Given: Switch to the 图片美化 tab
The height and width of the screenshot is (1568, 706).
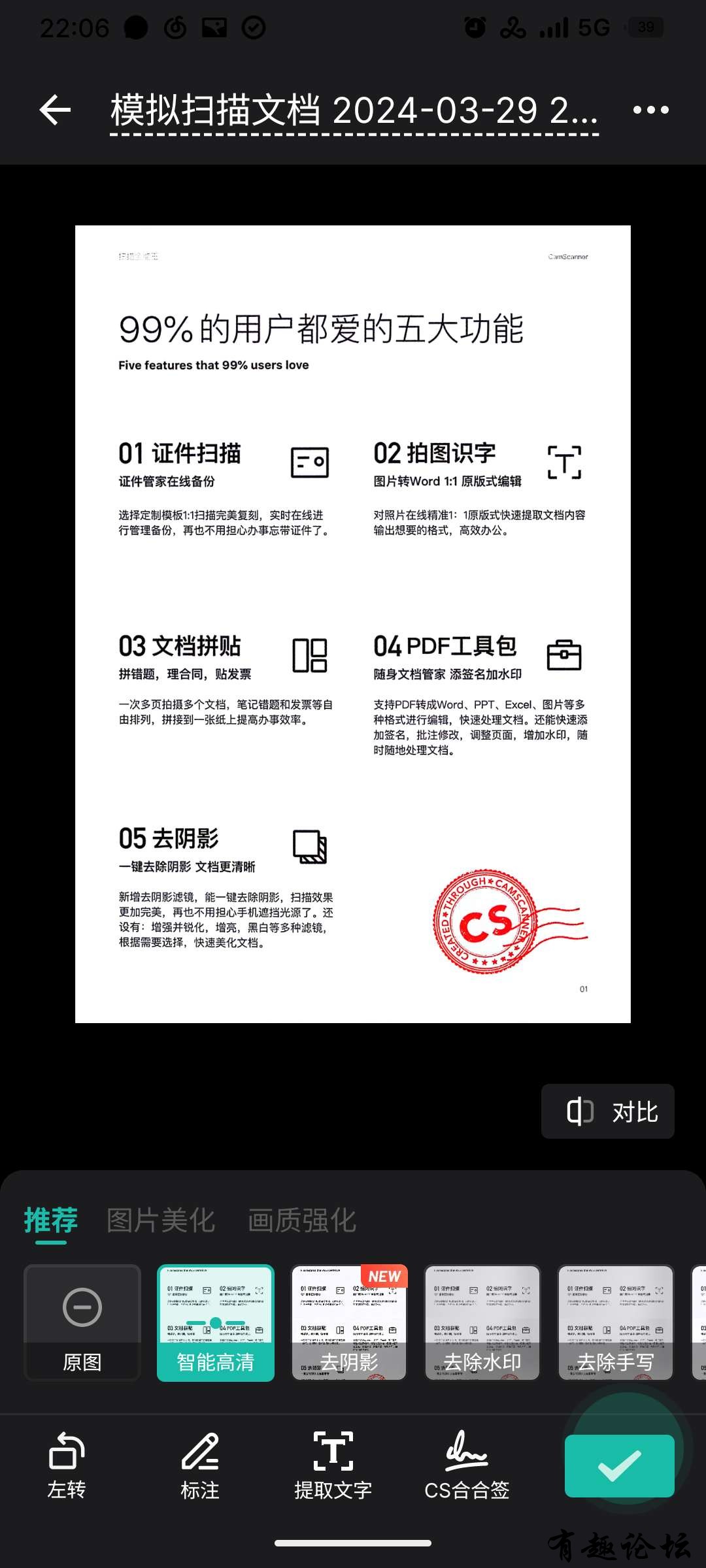Looking at the screenshot, I should pyautogui.click(x=161, y=1220).
